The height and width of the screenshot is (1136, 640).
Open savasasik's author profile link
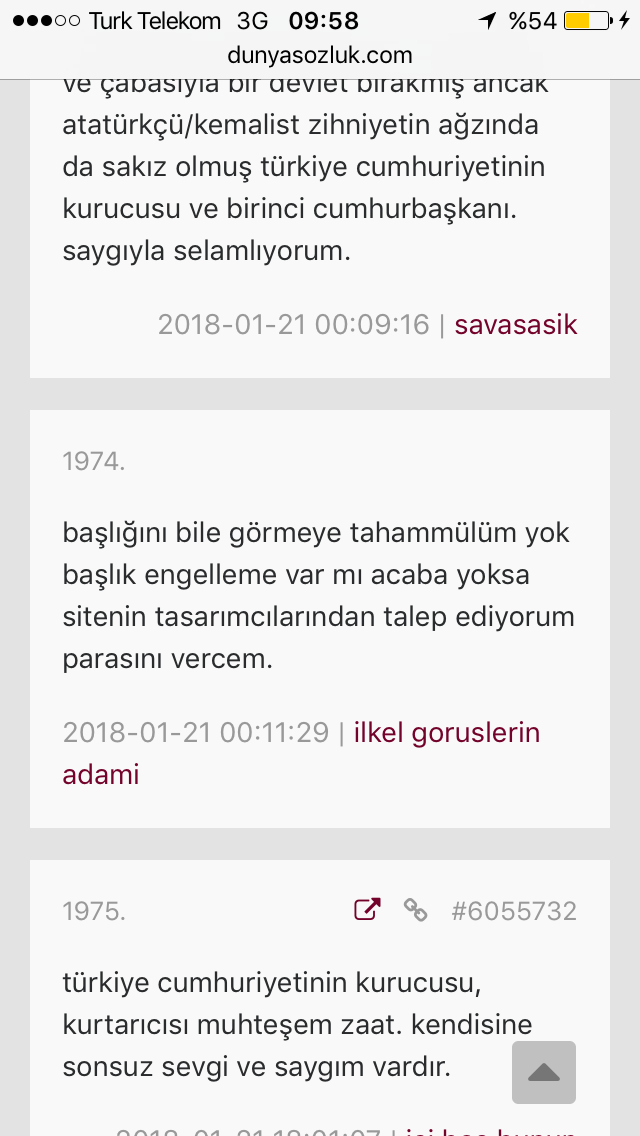(x=515, y=325)
